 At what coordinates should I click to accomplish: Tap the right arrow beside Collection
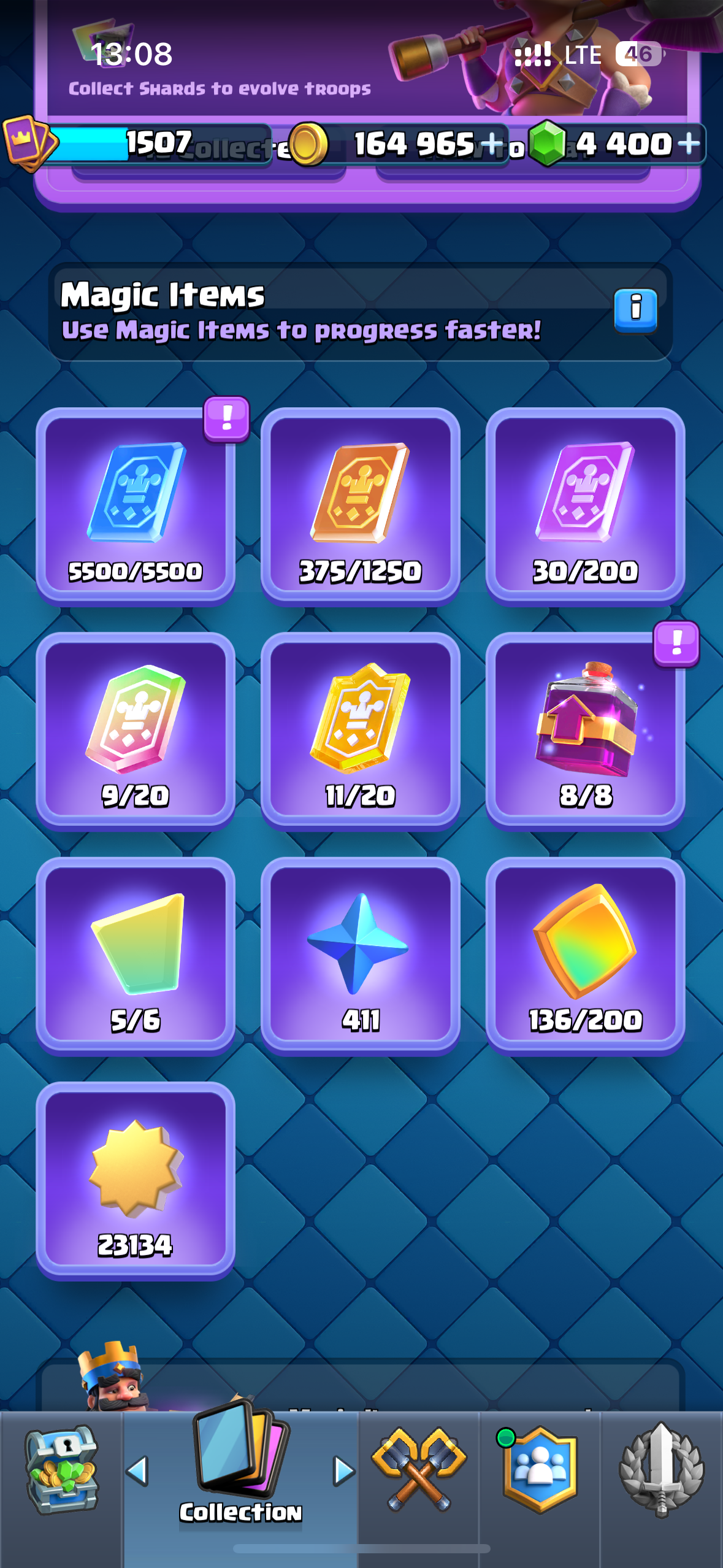pyautogui.click(x=344, y=1470)
